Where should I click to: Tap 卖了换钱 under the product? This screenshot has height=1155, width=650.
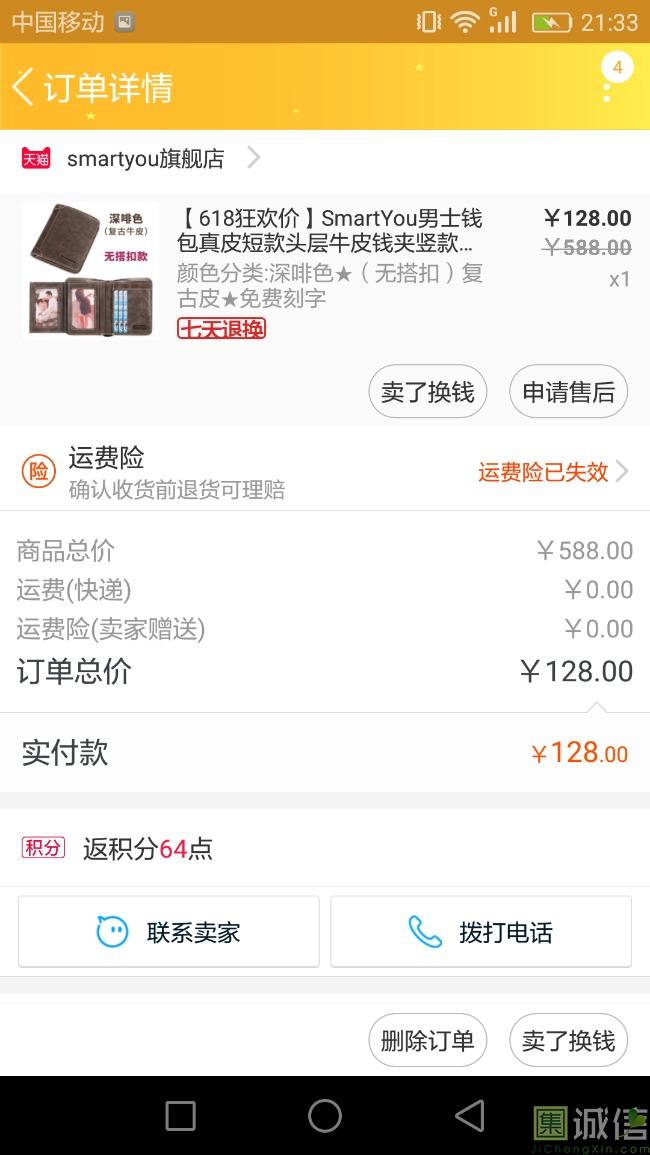coord(427,392)
